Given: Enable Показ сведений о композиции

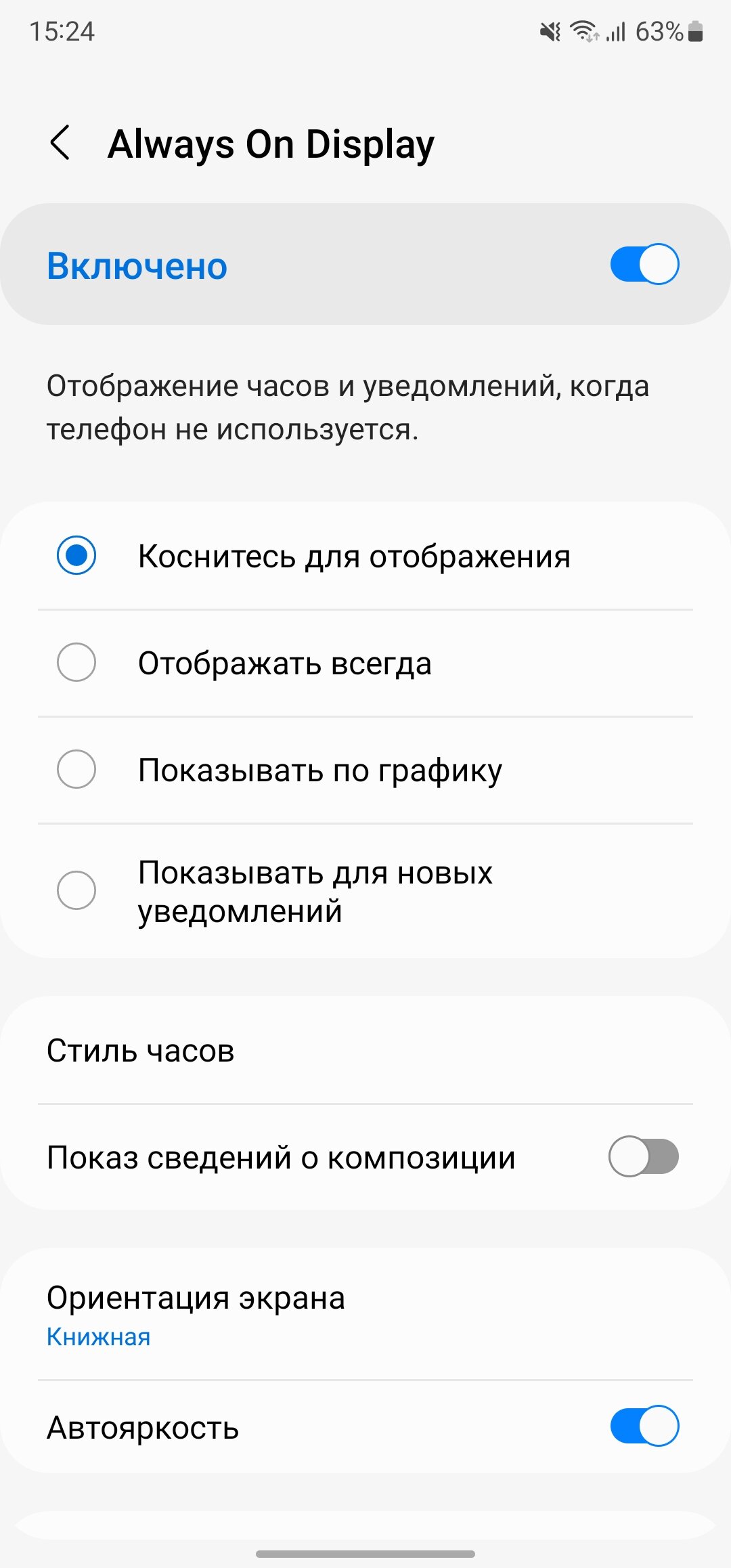Looking at the screenshot, I should [x=644, y=1156].
